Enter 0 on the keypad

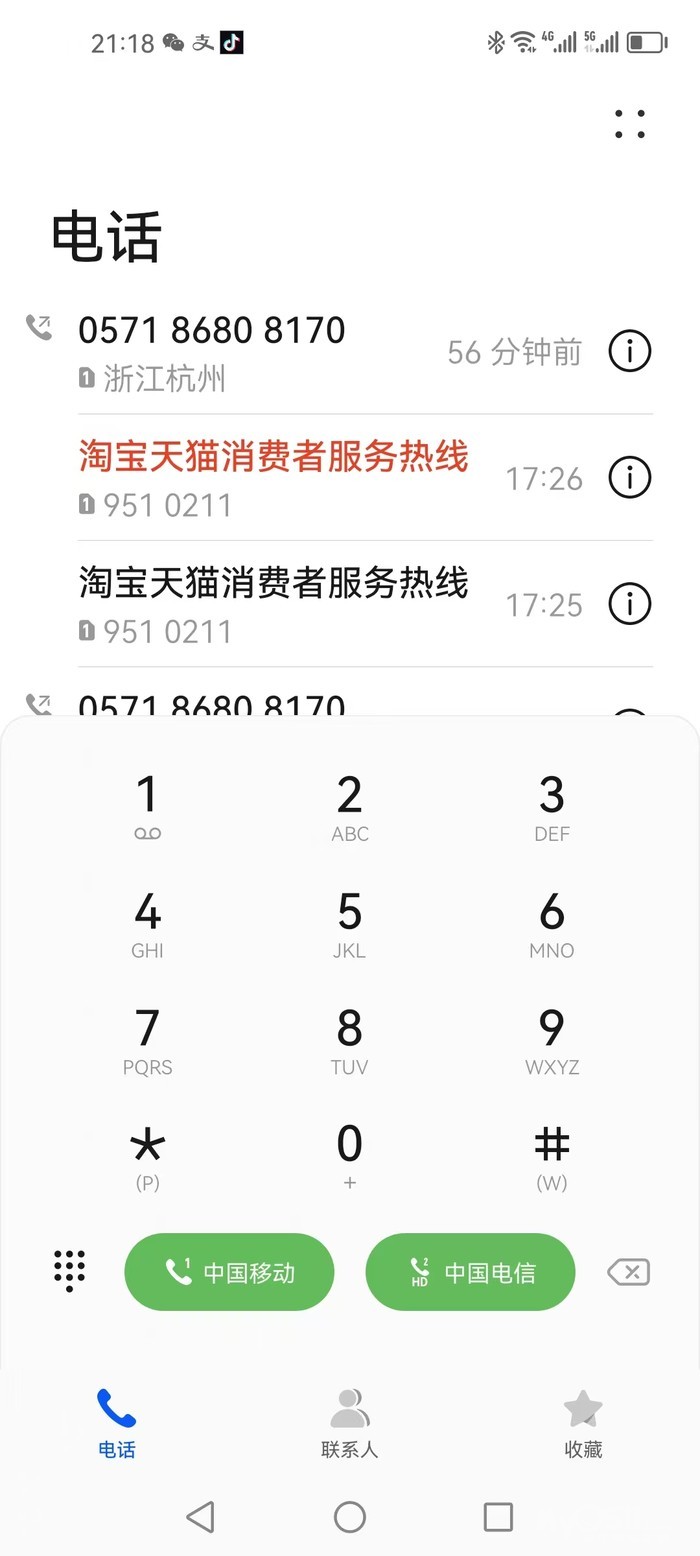tap(349, 1155)
